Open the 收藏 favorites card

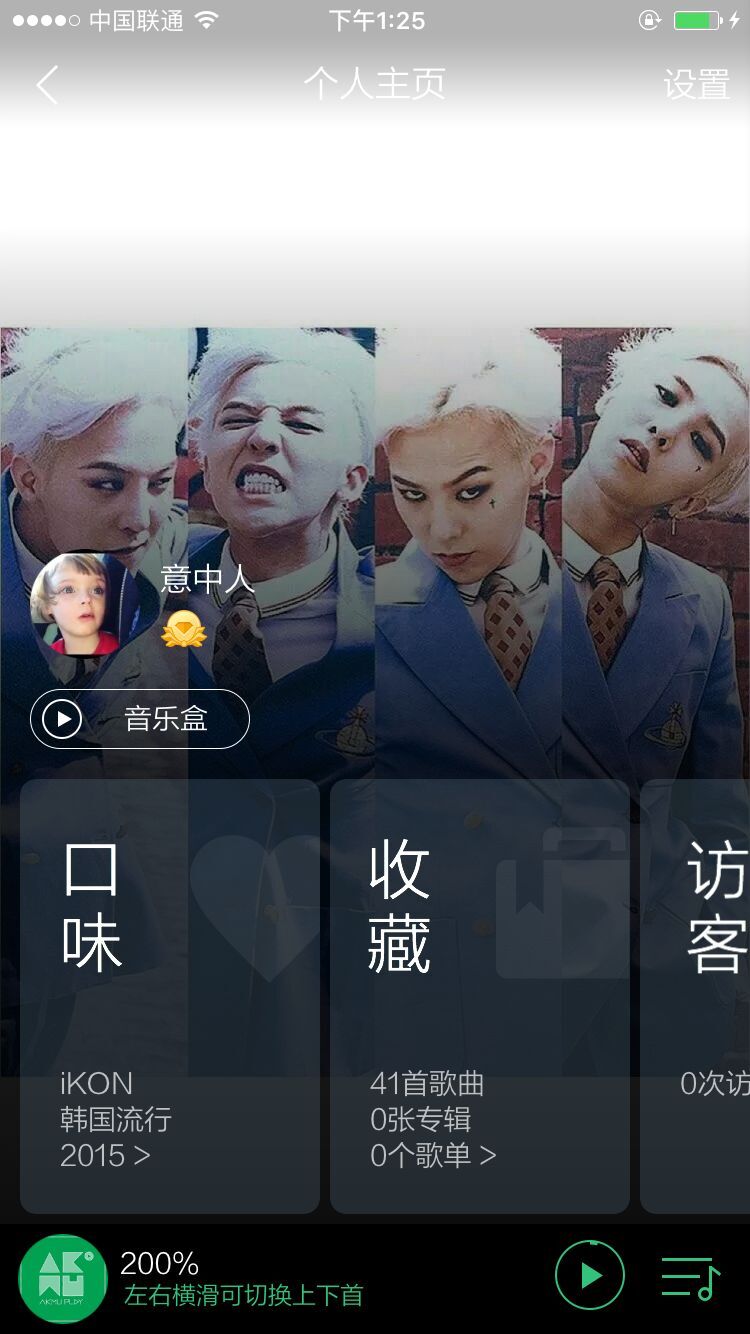click(480, 996)
